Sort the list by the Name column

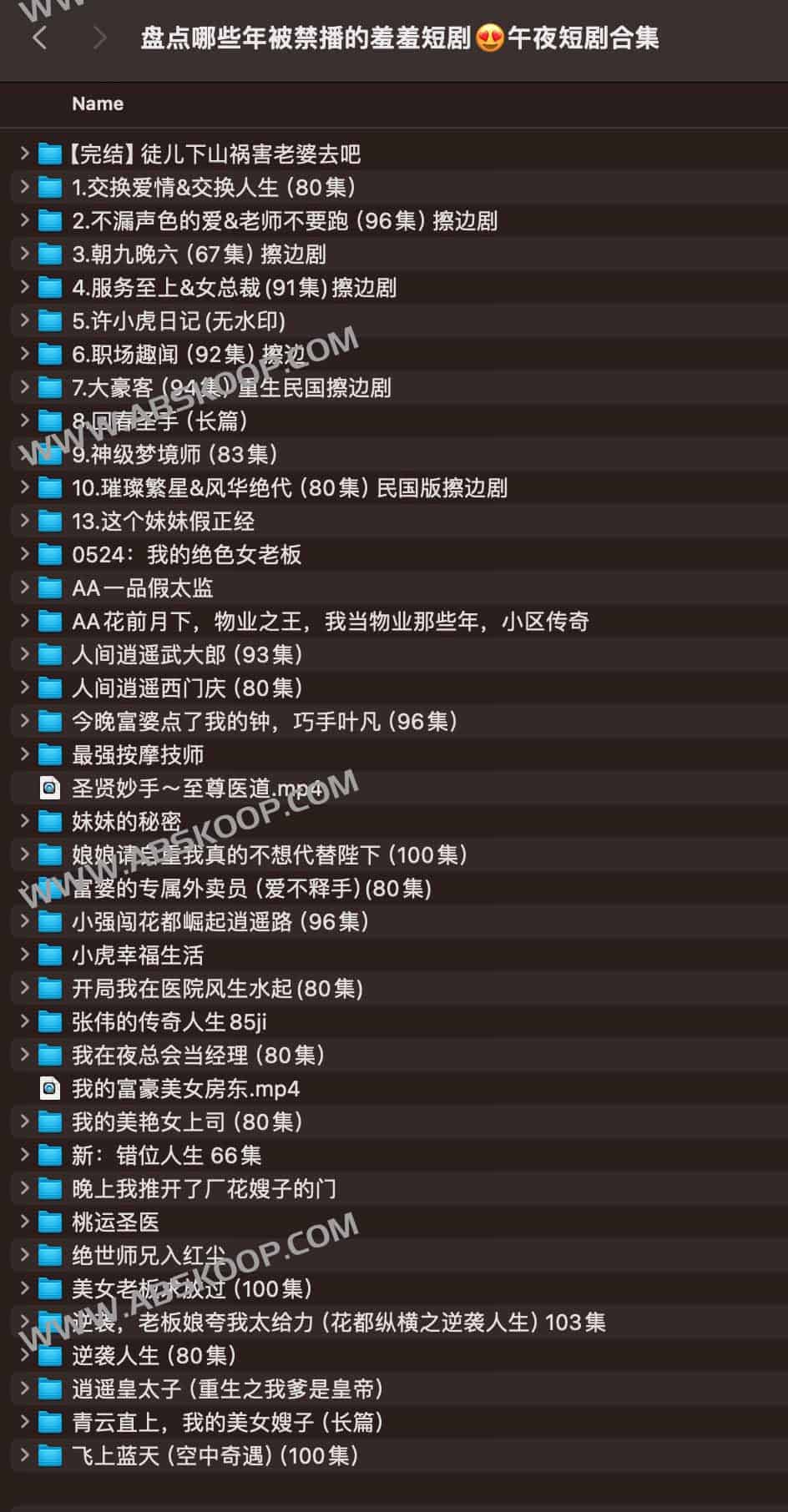click(98, 104)
